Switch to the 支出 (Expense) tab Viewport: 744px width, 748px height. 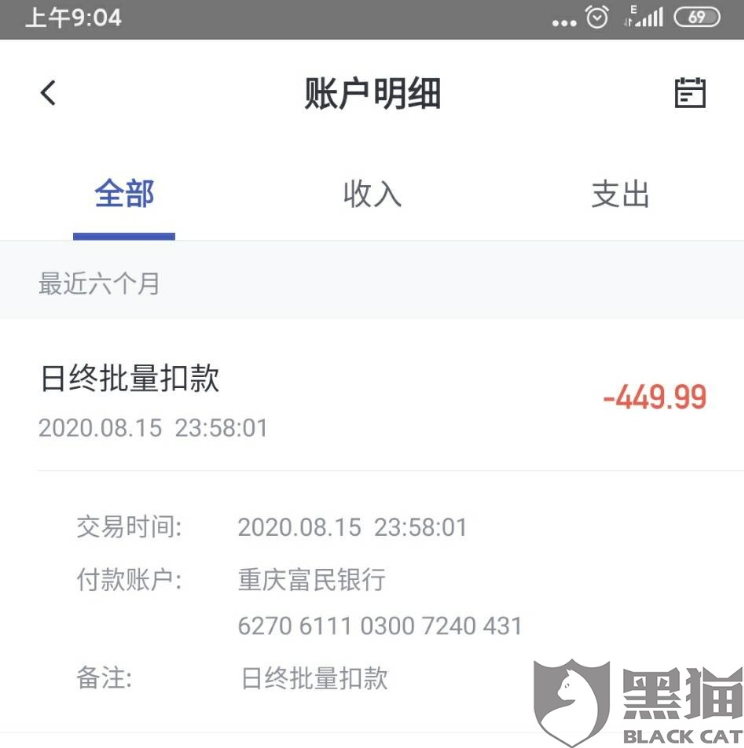pos(622,196)
